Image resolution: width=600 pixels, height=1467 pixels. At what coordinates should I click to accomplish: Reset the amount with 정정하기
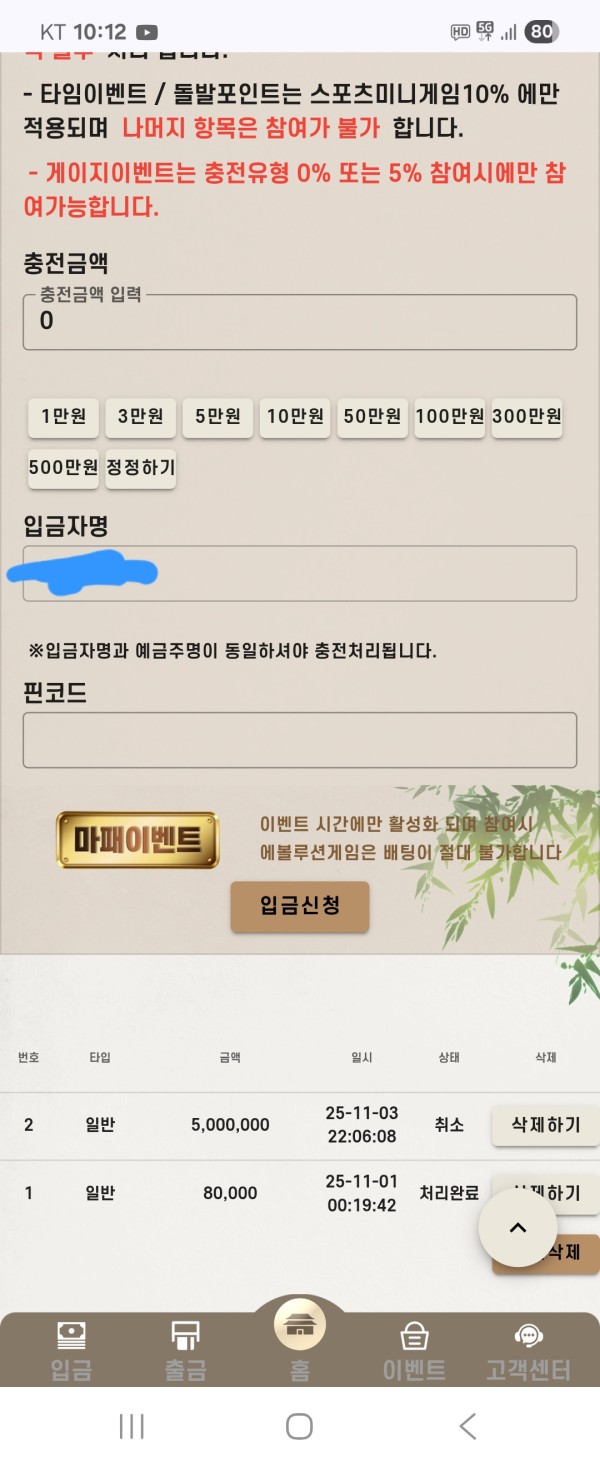(x=141, y=468)
